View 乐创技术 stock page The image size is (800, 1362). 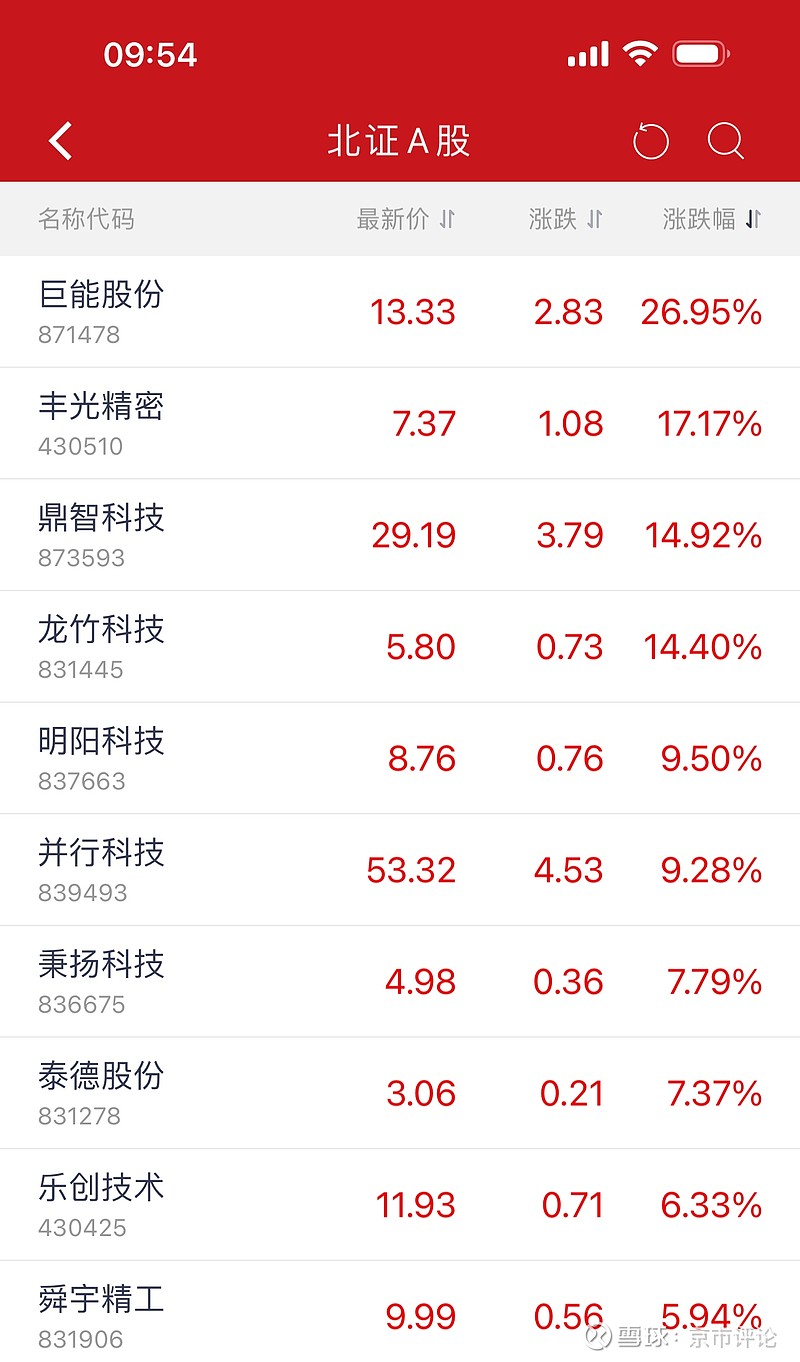click(400, 1204)
